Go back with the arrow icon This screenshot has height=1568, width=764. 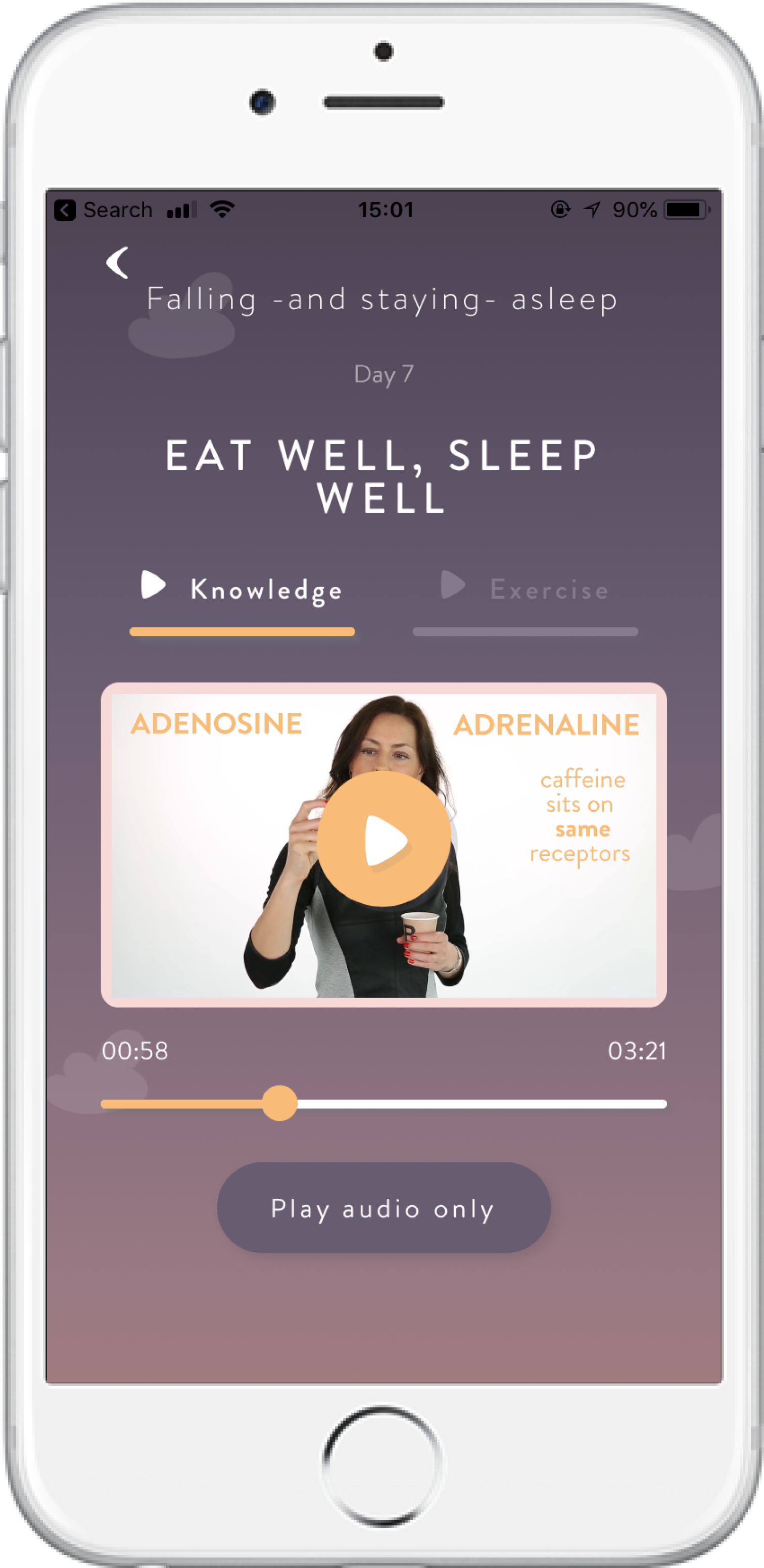(x=117, y=262)
